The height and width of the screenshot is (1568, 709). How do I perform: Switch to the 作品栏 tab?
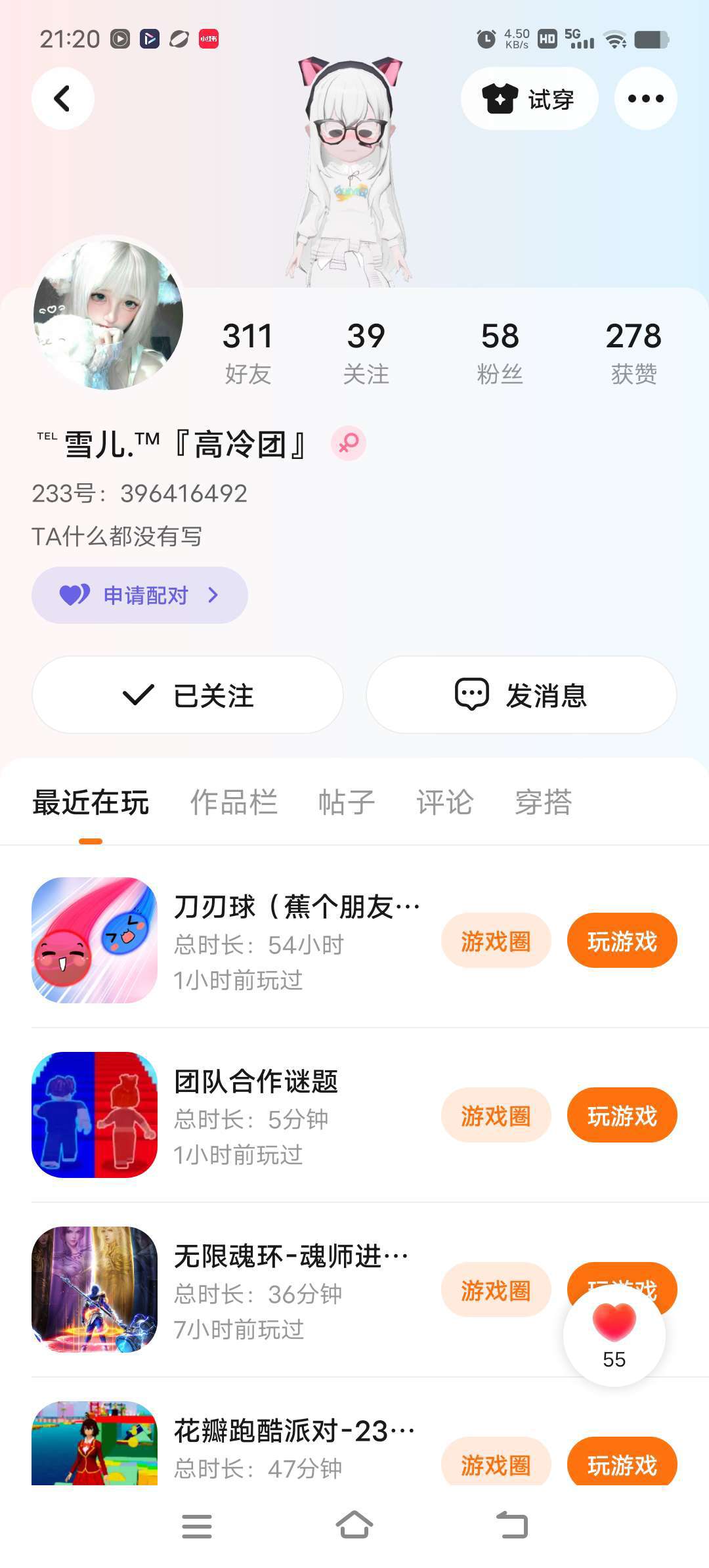(234, 802)
